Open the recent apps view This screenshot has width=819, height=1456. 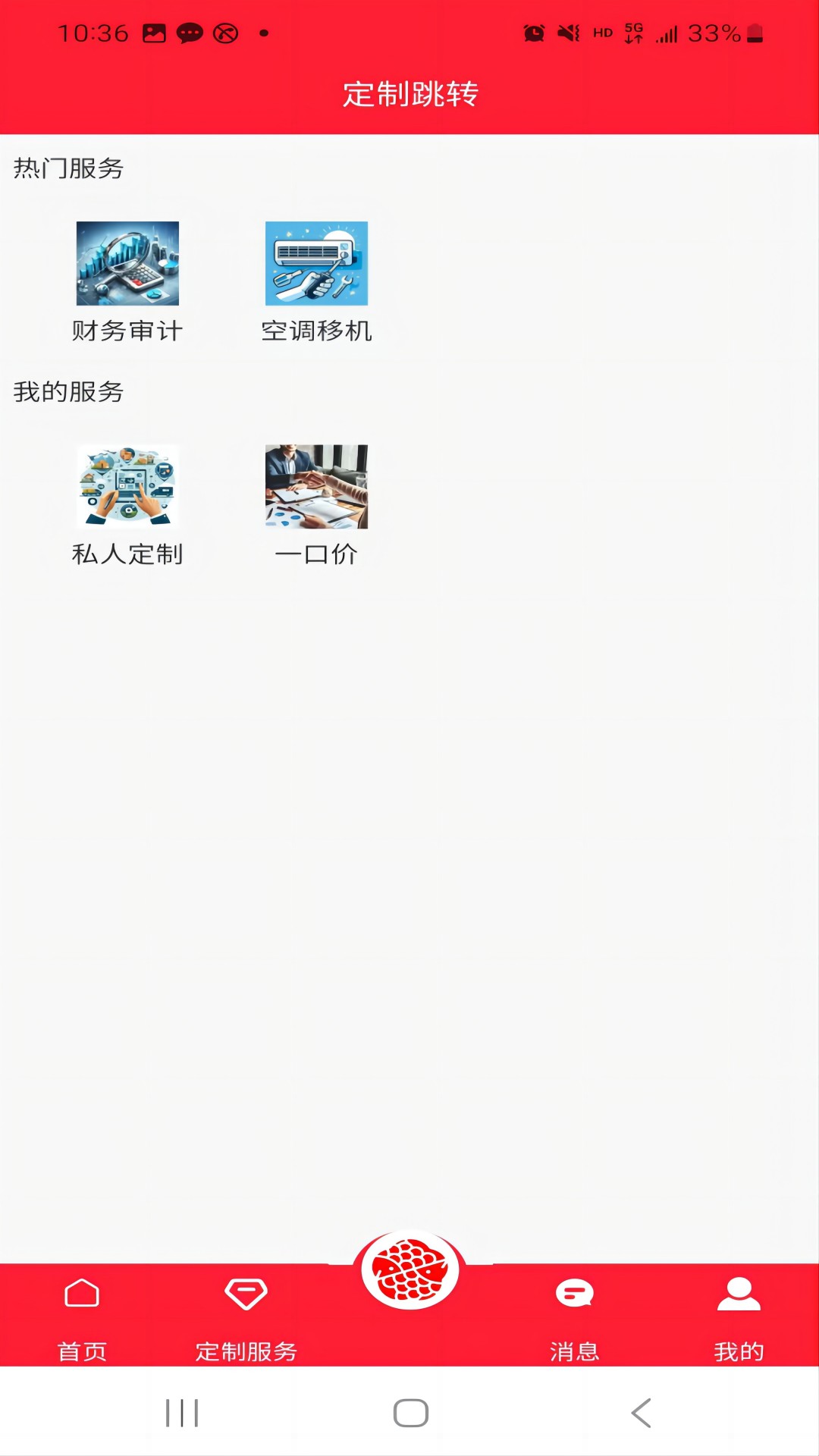182,1413
